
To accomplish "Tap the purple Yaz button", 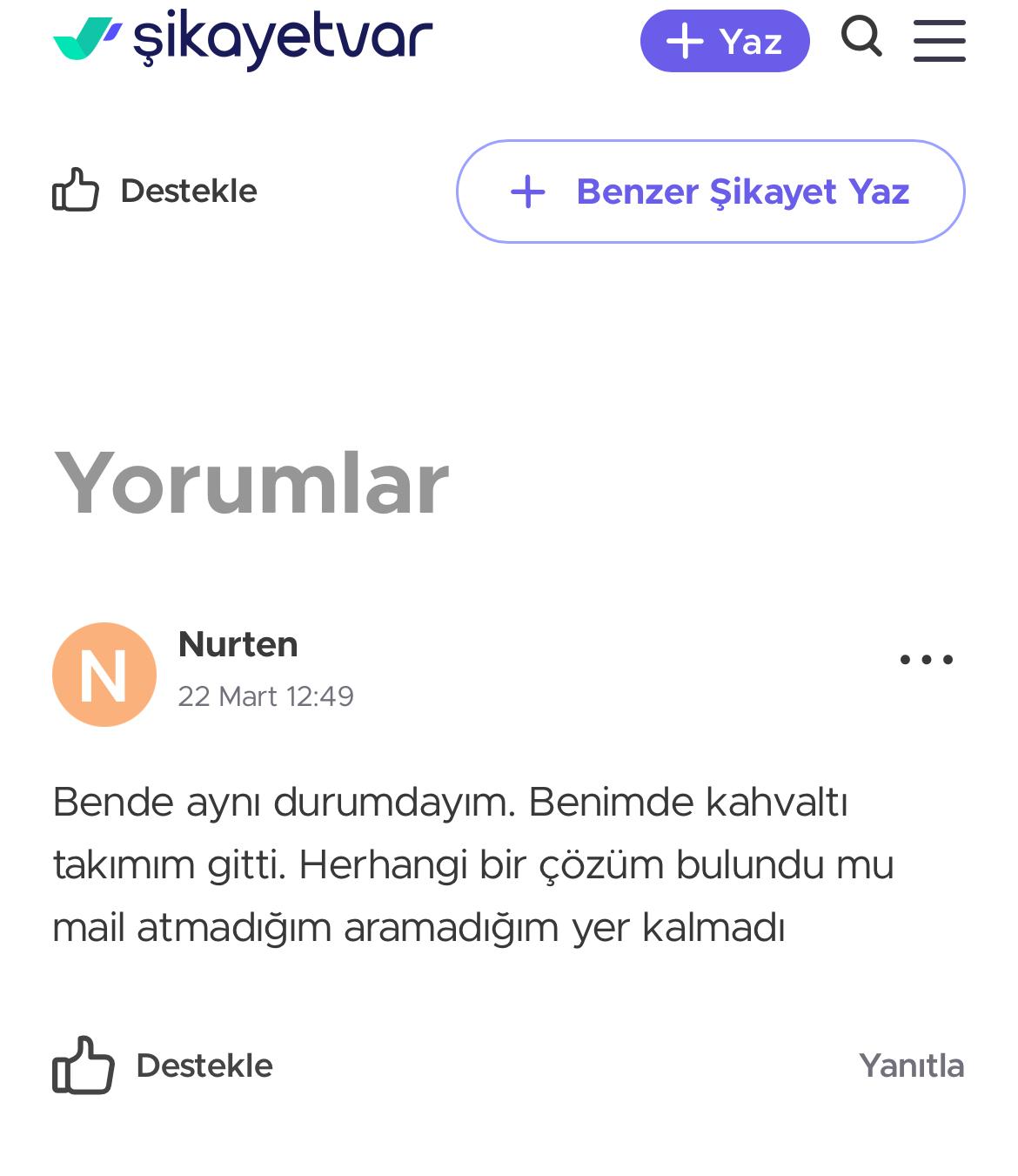I will pyautogui.click(x=724, y=41).
